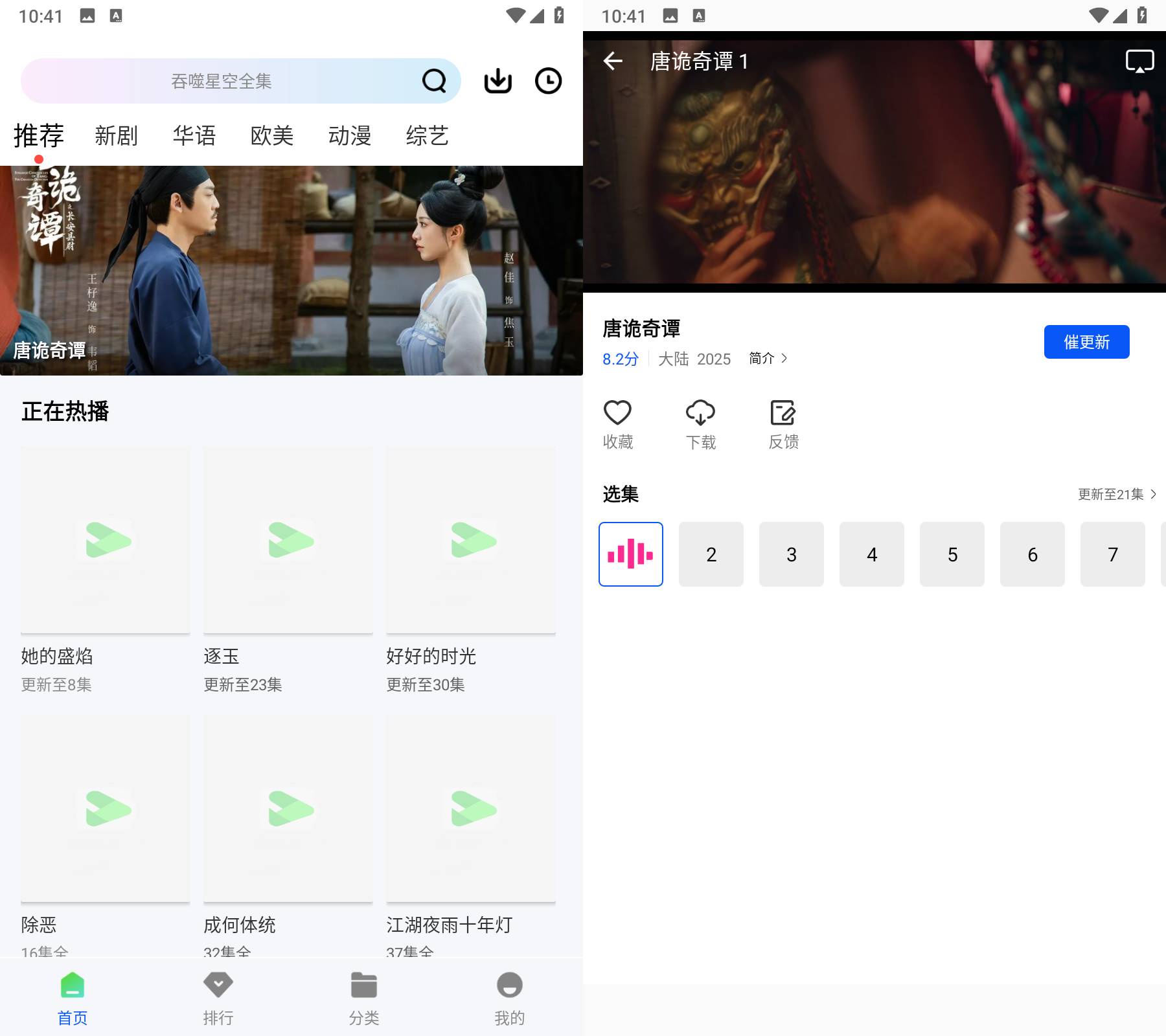
Task: Open the downloads icon in top bar
Action: [x=497, y=81]
